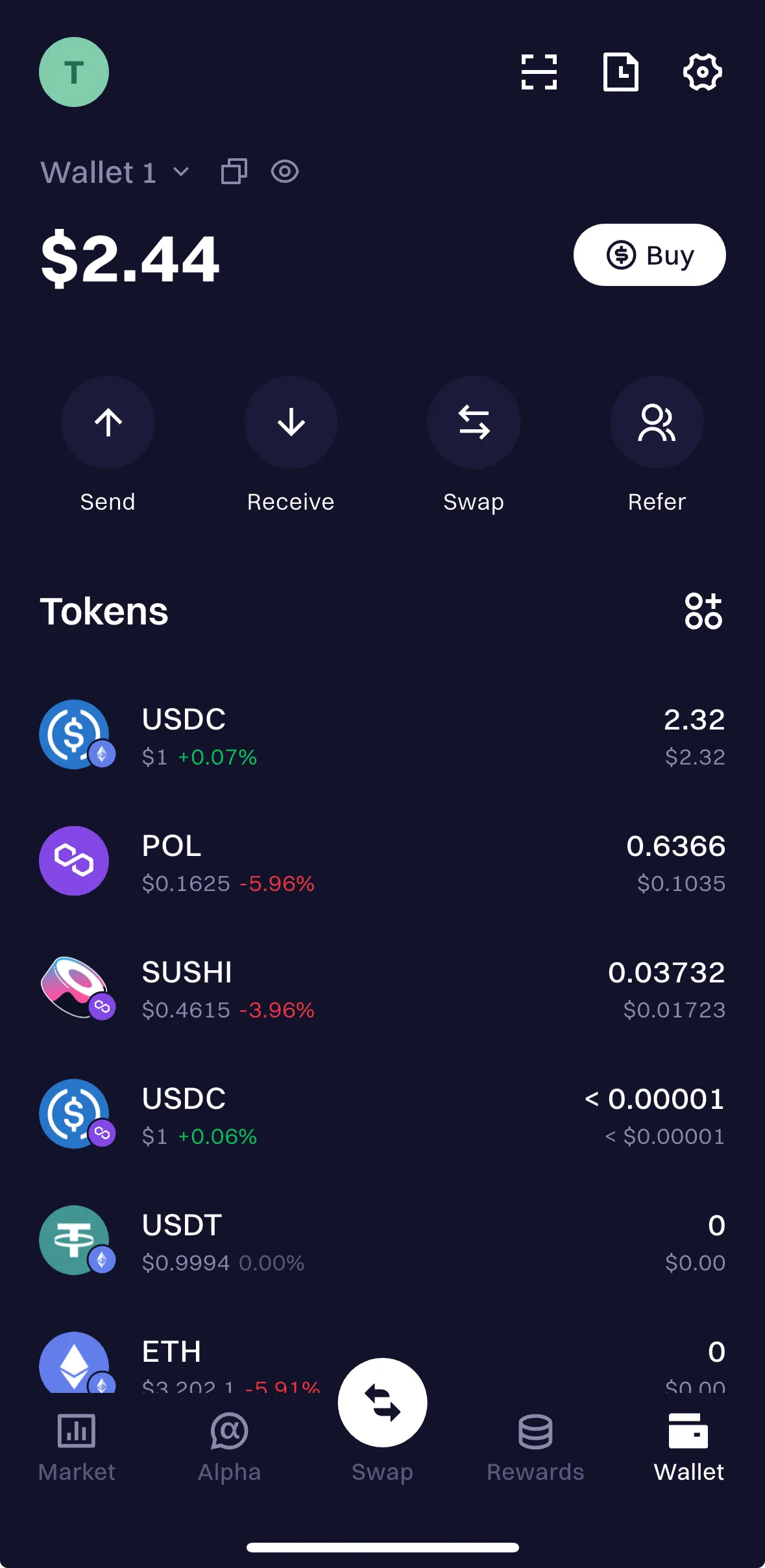View transaction history
This screenshot has height=1568, width=765.
click(620, 72)
